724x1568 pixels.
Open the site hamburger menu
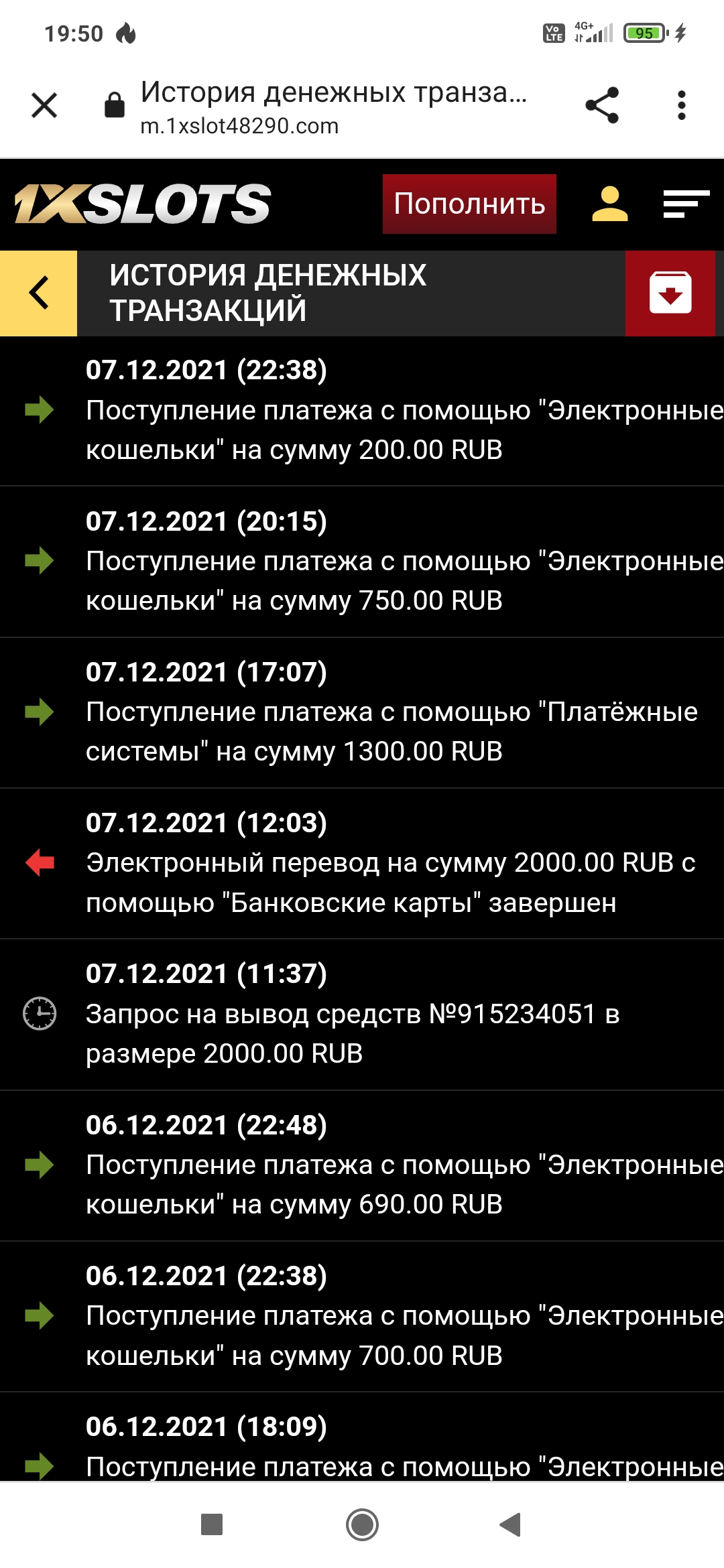tap(686, 204)
